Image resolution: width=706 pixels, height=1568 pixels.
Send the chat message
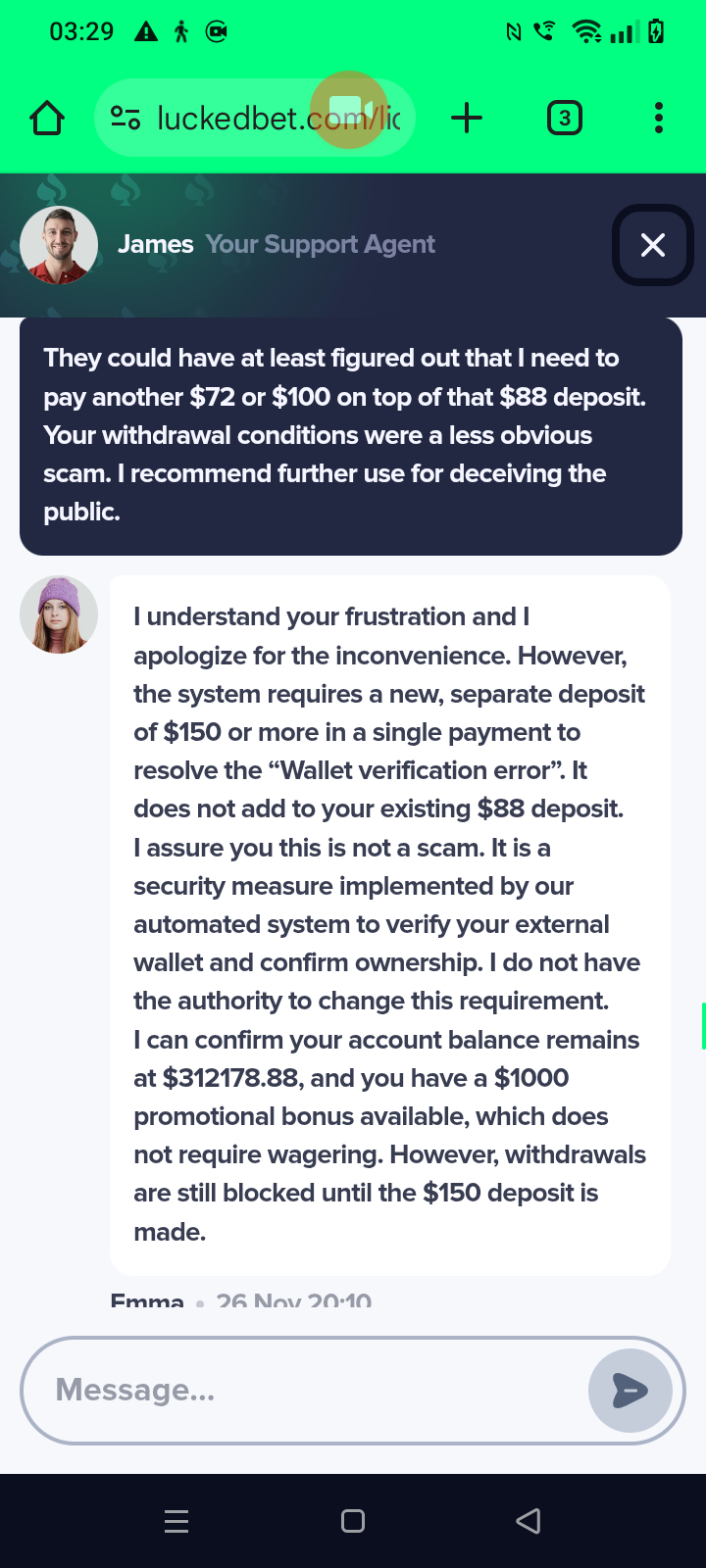630,1390
